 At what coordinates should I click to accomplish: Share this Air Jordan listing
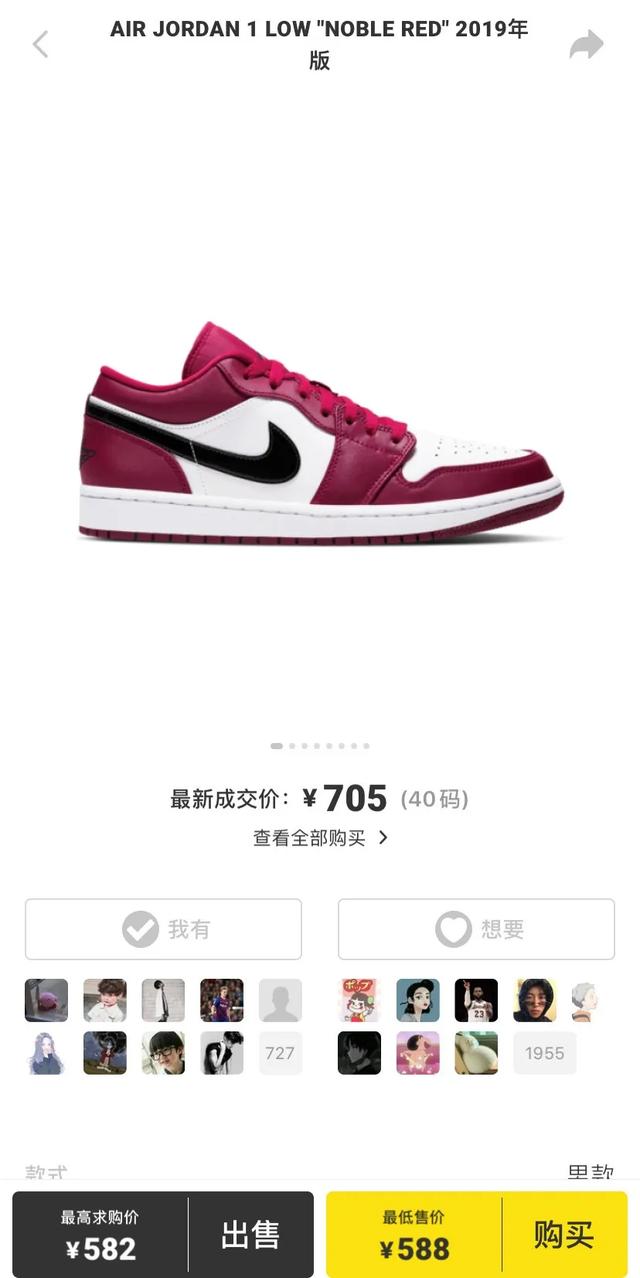click(x=586, y=45)
